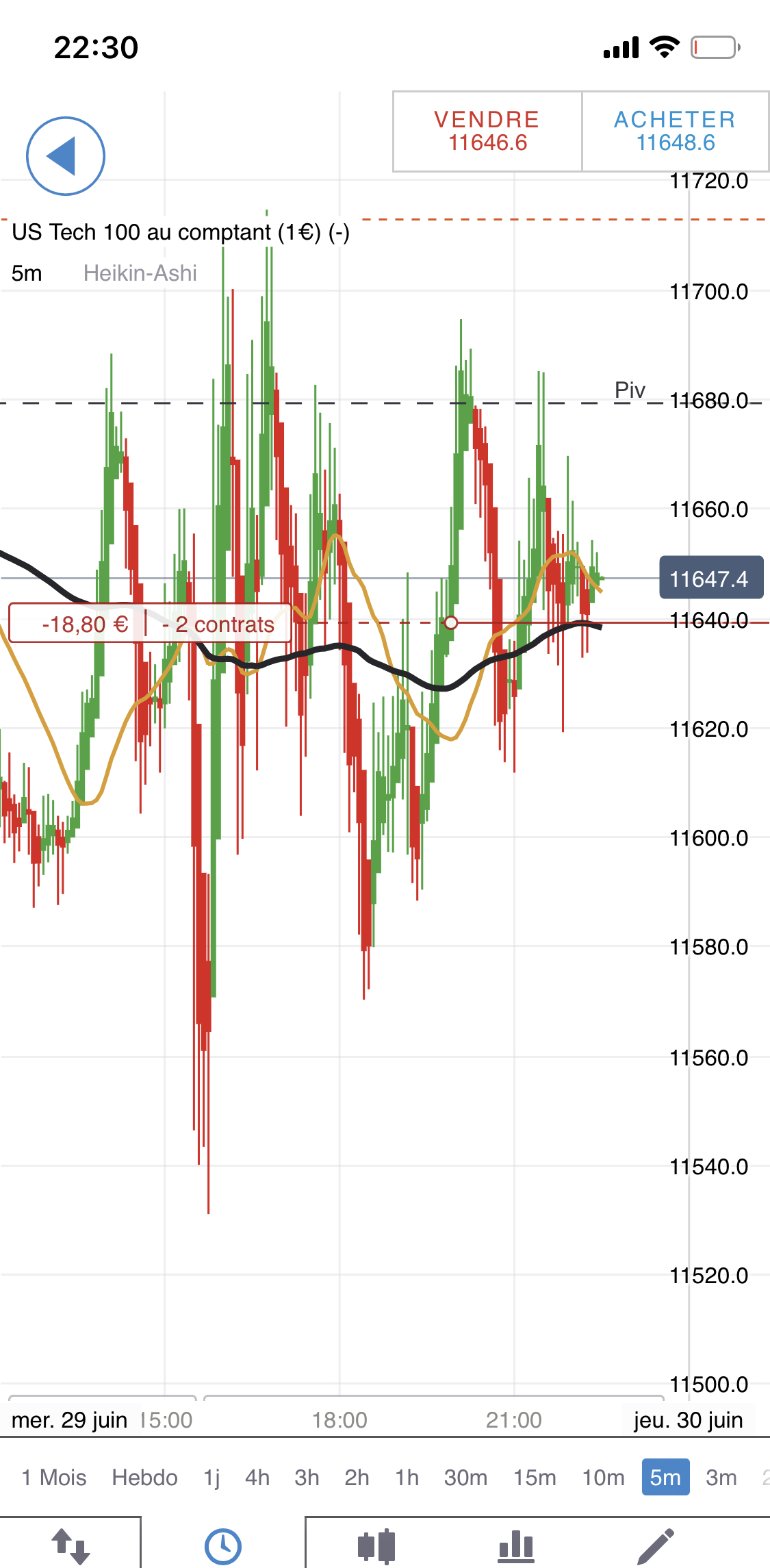Select the 3h timeframe
770x1568 pixels.
(307, 1477)
